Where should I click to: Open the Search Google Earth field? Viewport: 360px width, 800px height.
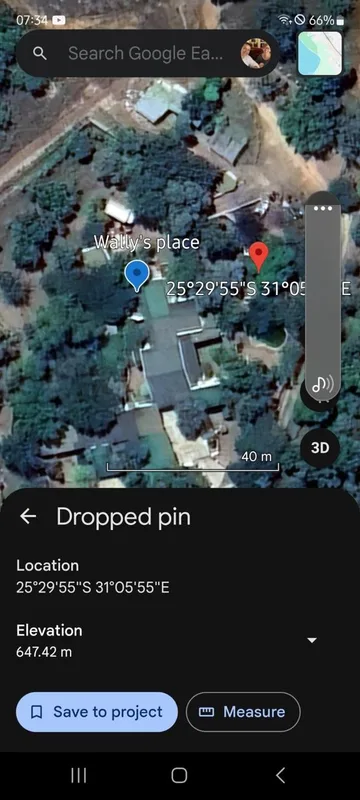[145, 54]
